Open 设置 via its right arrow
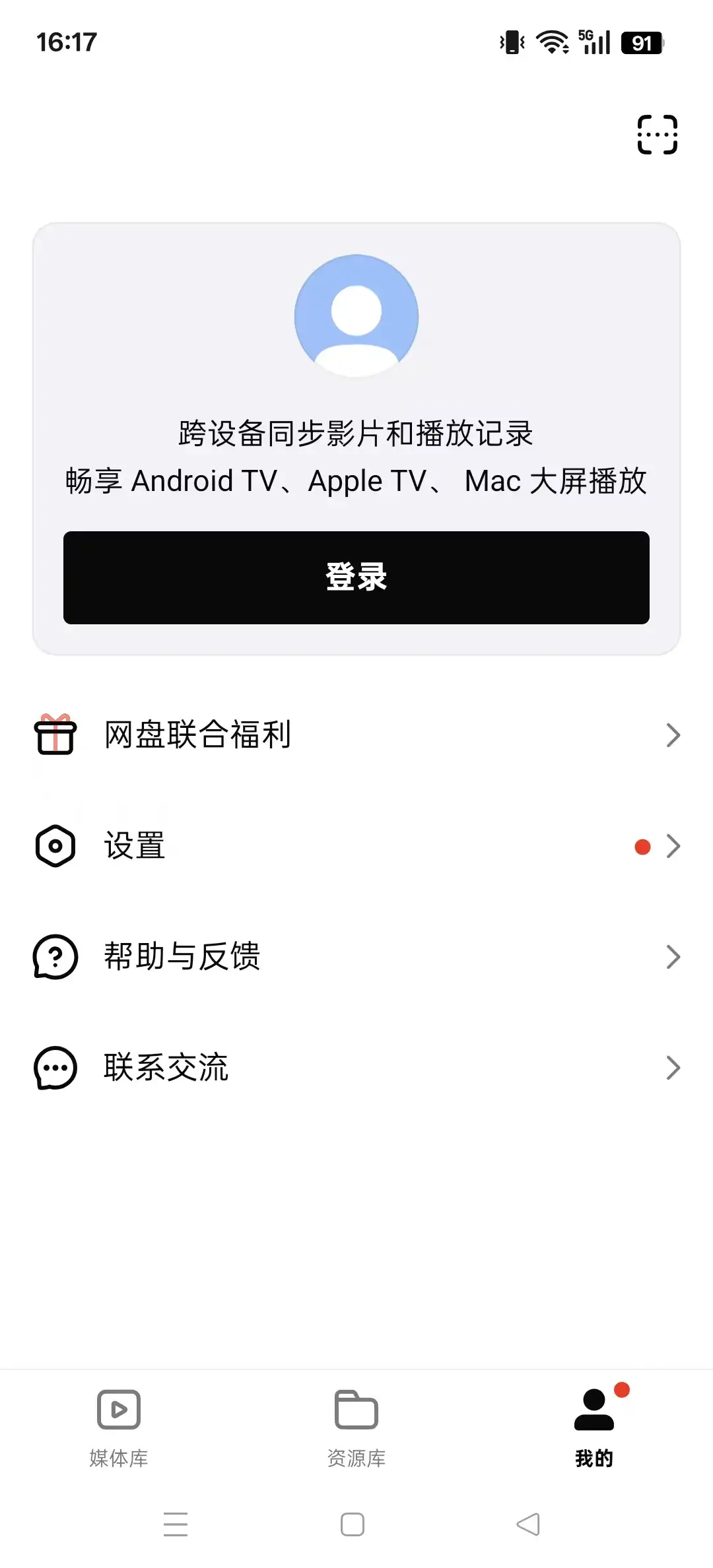The width and height of the screenshot is (713, 1568). [673, 845]
